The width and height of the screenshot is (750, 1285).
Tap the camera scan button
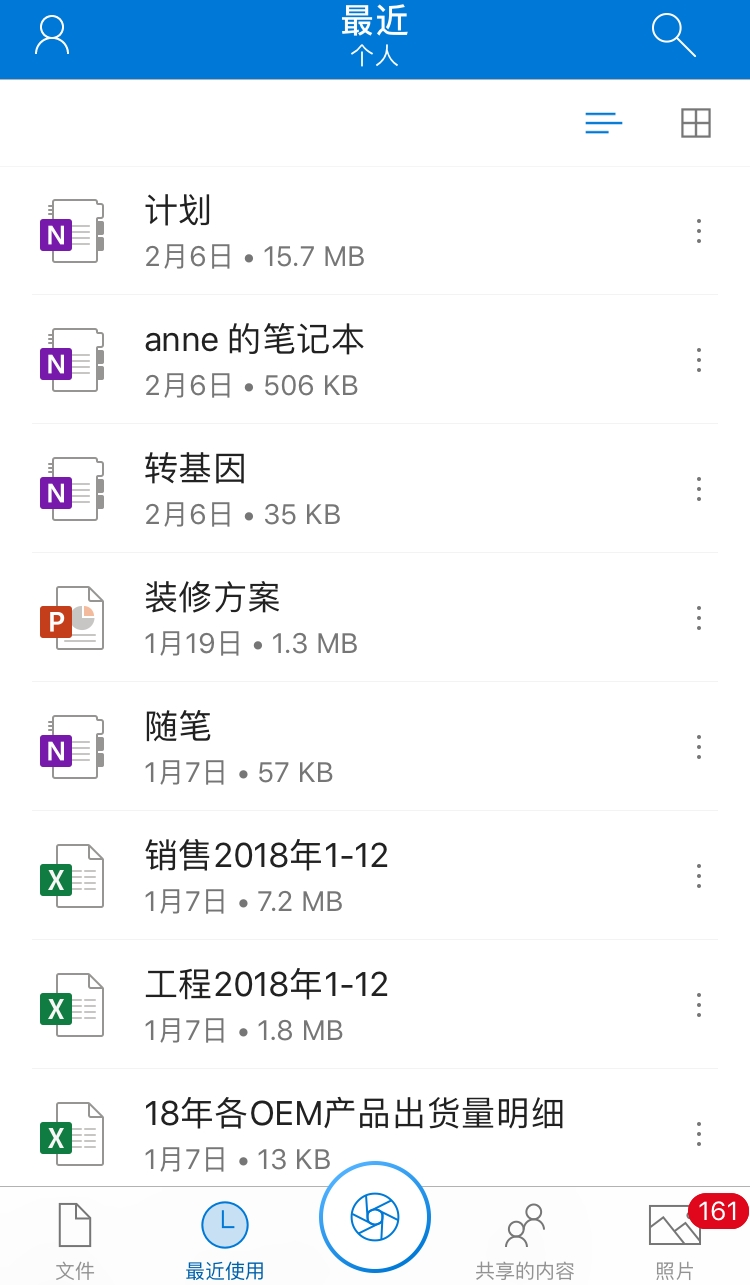coord(375,1217)
